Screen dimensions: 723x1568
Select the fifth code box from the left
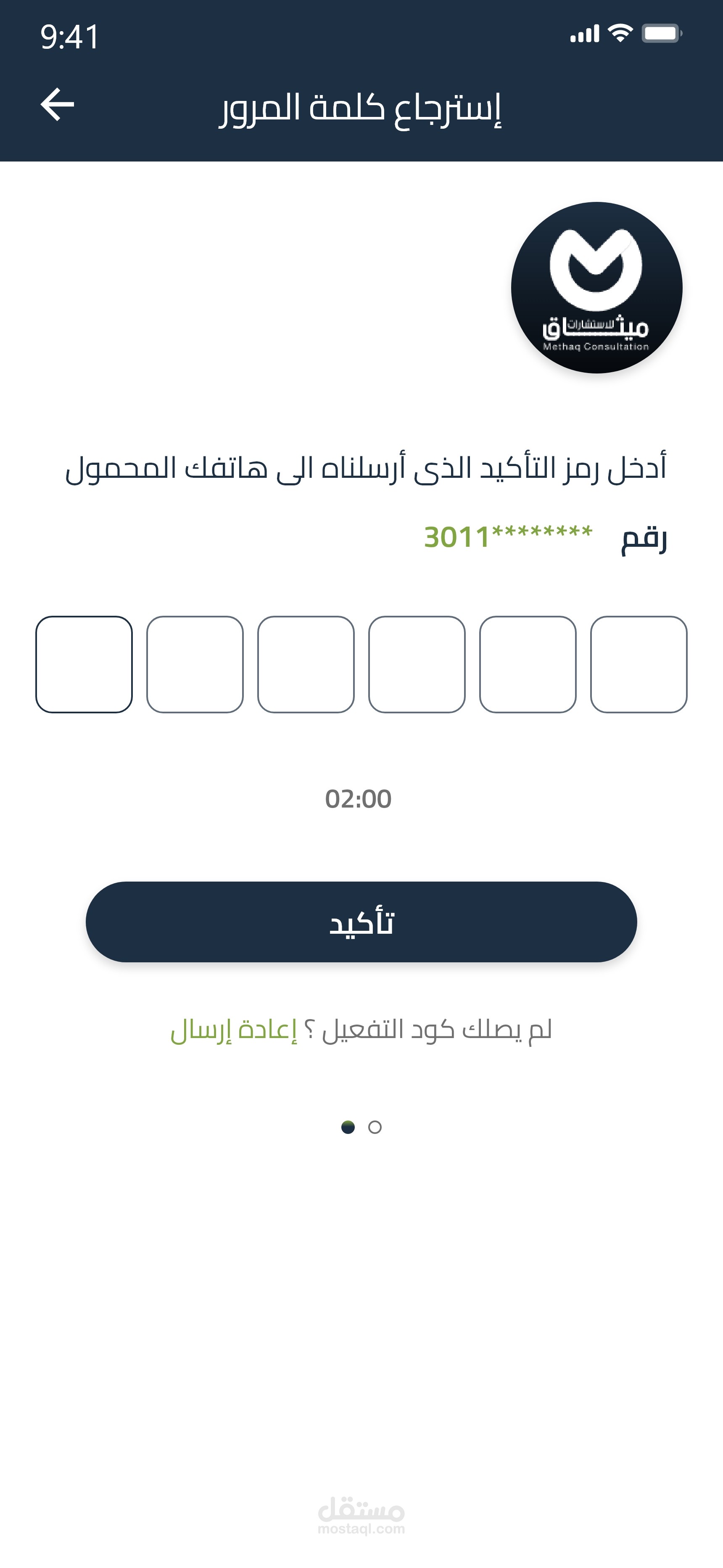pos(528,664)
